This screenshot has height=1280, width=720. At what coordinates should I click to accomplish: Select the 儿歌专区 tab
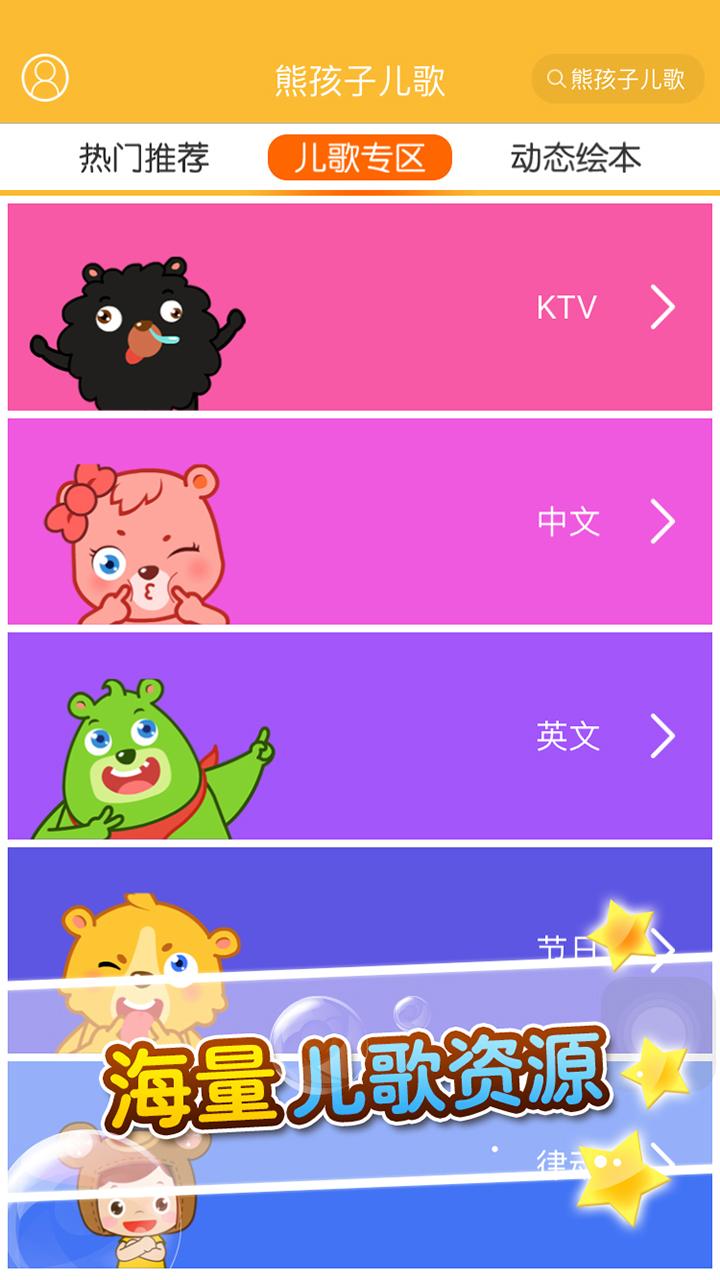(360, 156)
